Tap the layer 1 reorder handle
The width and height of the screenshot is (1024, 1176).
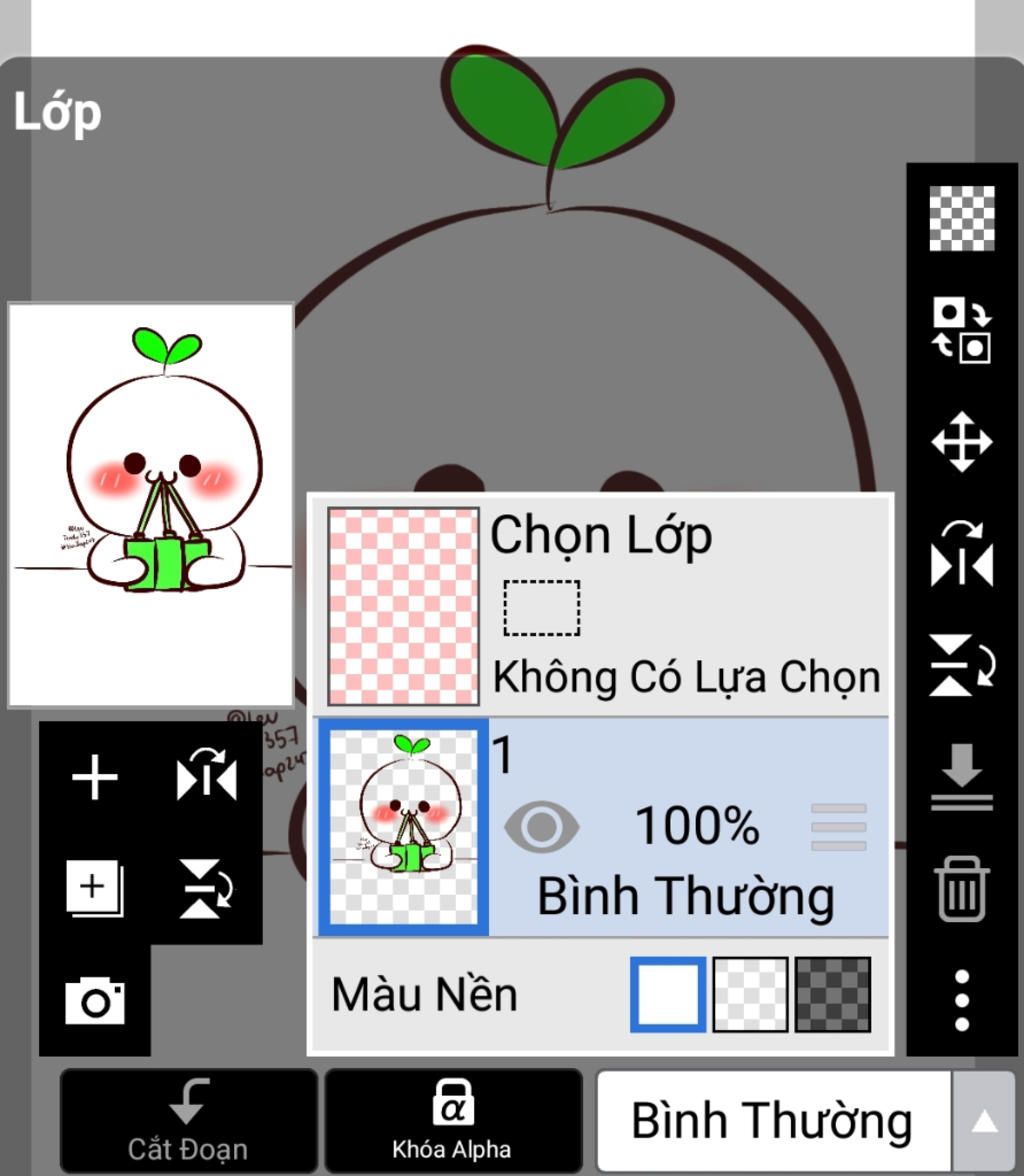(x=838, y=827)
